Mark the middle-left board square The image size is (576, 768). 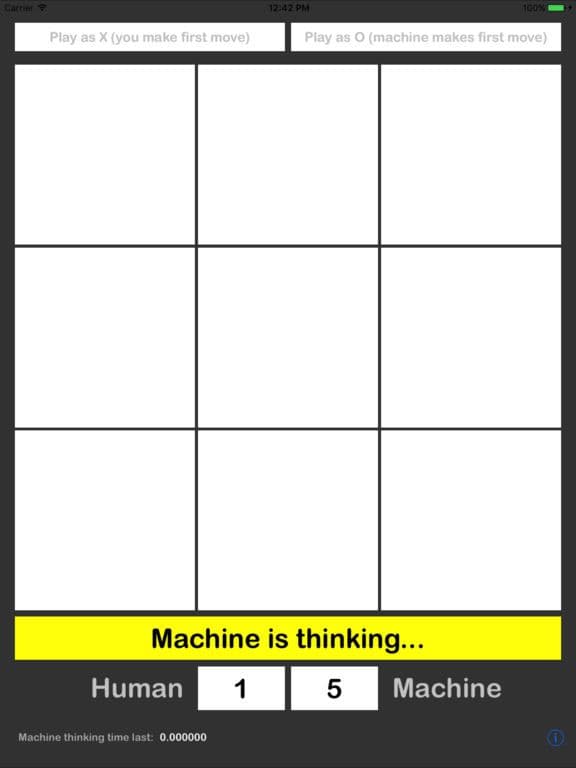coord(105,337)
